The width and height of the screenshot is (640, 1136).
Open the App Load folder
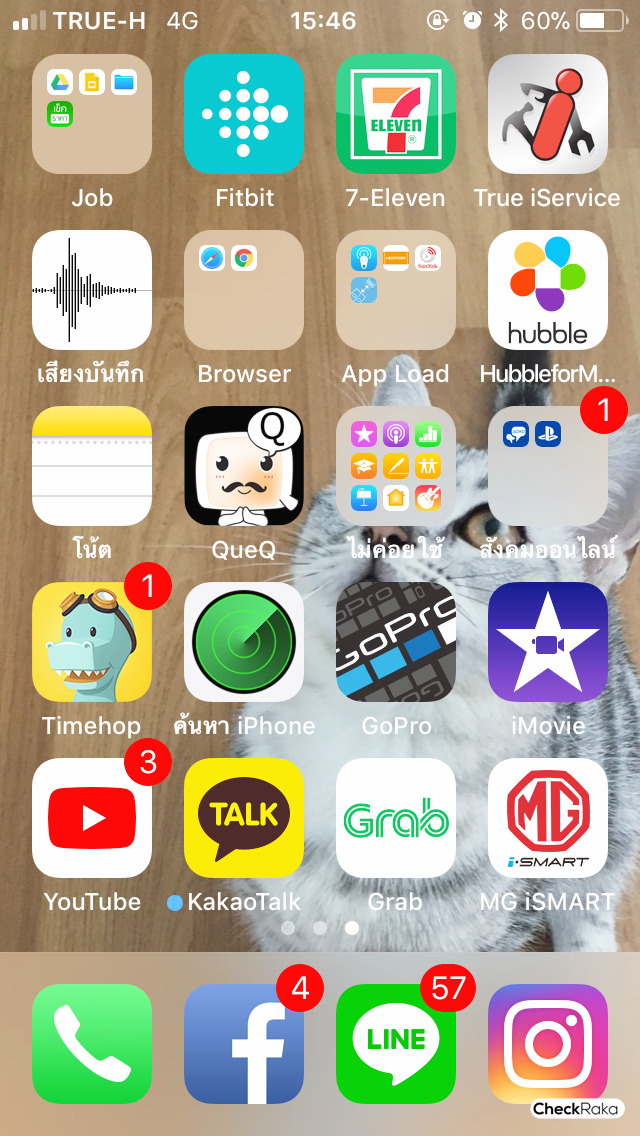pos(396,290)
